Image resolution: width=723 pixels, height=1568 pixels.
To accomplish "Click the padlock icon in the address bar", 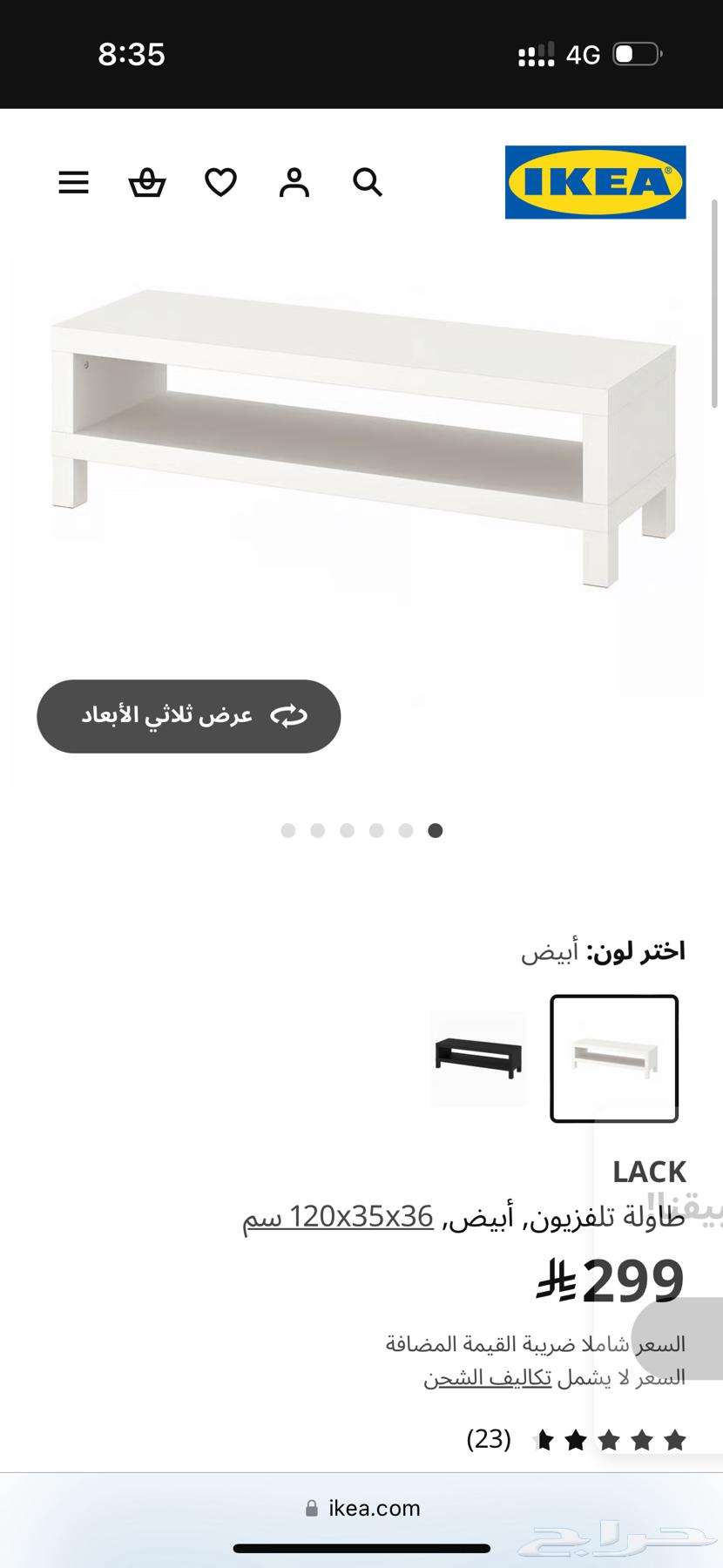I will 310,1509.
